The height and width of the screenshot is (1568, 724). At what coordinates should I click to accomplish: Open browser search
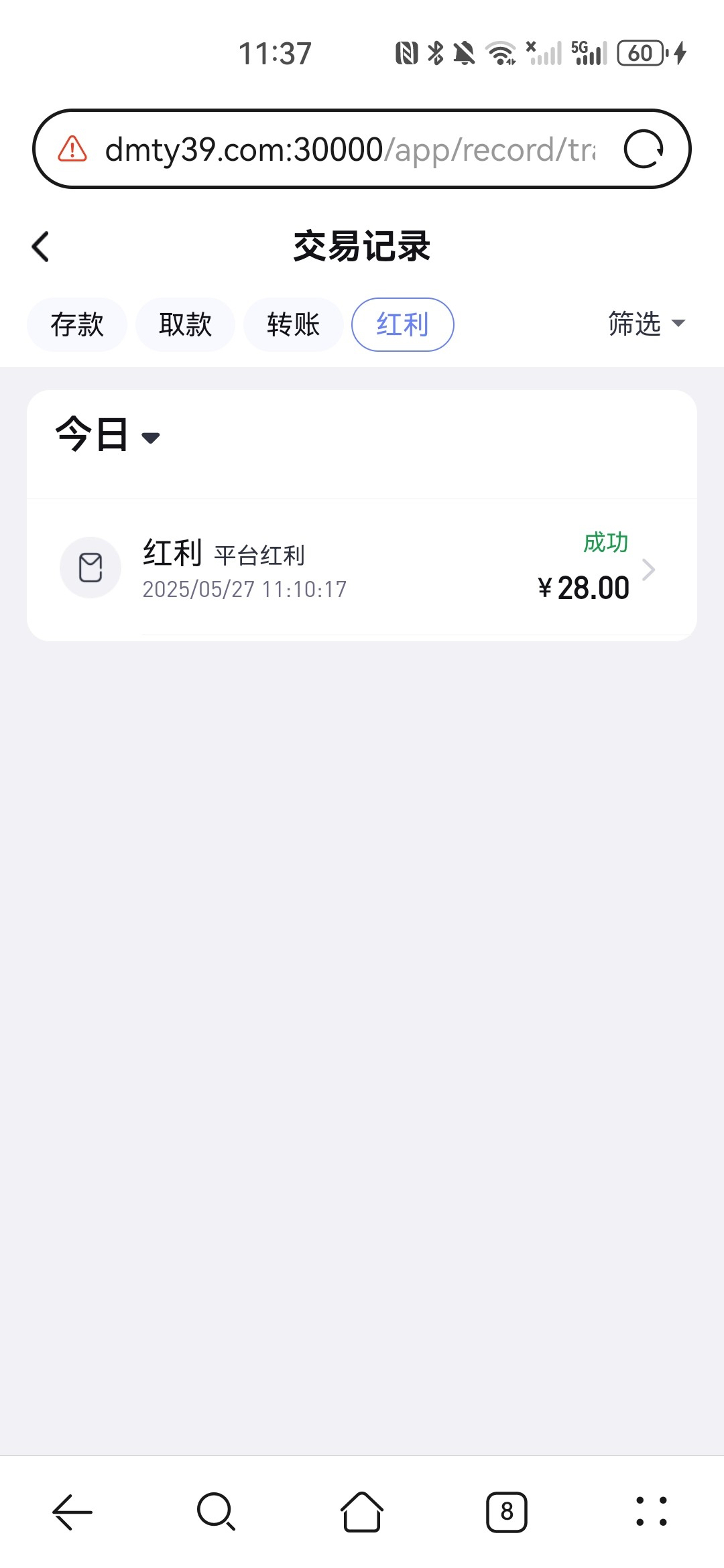pos(216,1512)
